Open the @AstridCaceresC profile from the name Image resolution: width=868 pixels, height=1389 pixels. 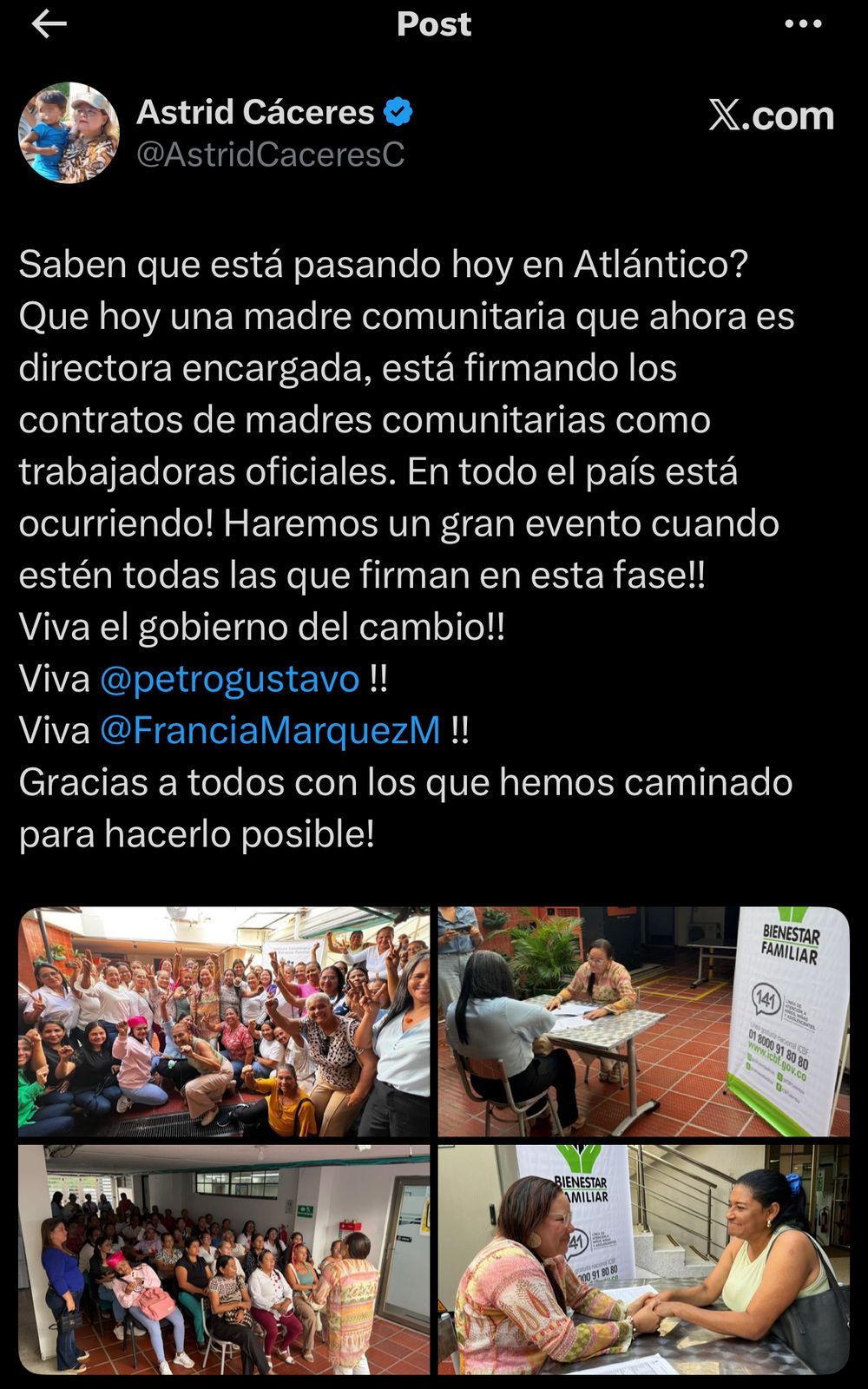(x=256, y=113)
